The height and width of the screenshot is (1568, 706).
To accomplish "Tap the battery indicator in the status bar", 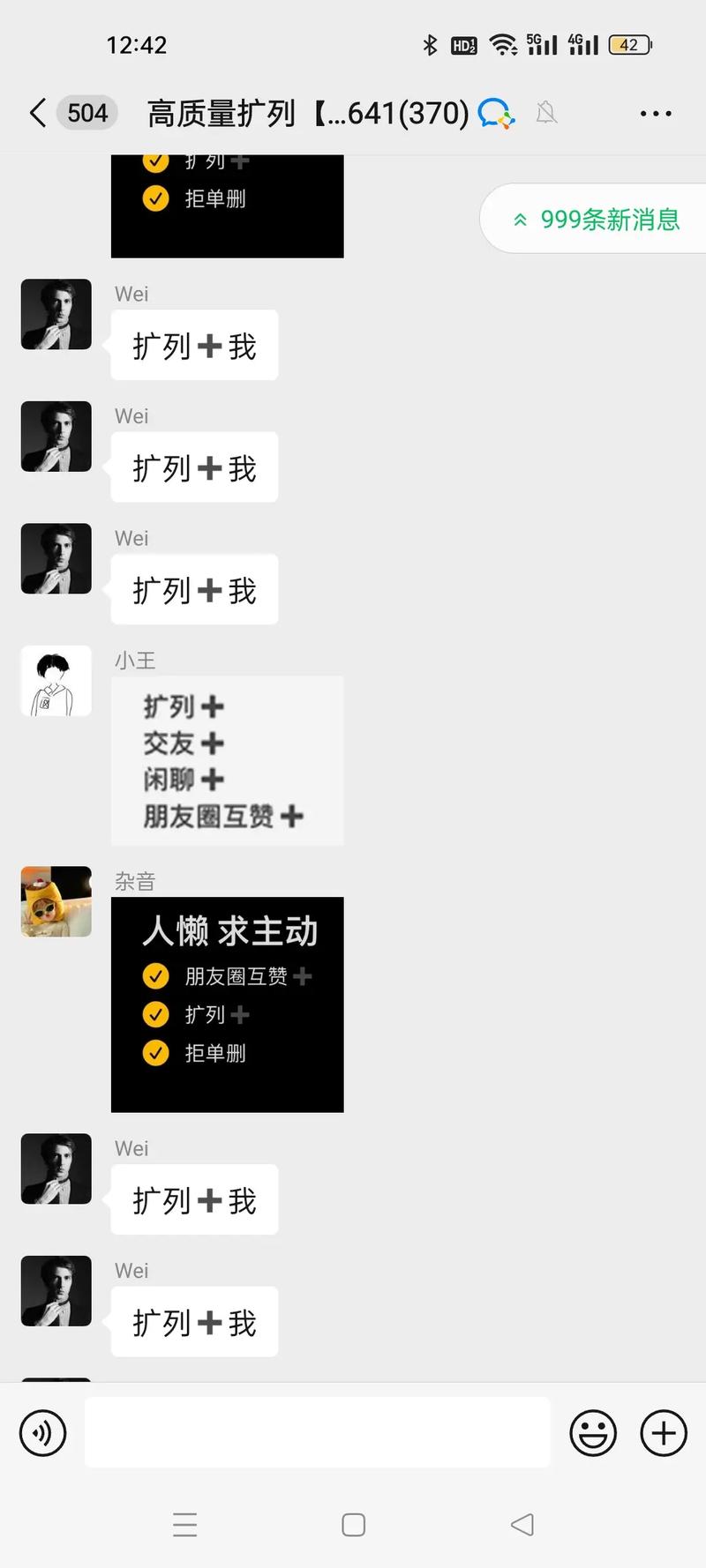I will [629, 44].
